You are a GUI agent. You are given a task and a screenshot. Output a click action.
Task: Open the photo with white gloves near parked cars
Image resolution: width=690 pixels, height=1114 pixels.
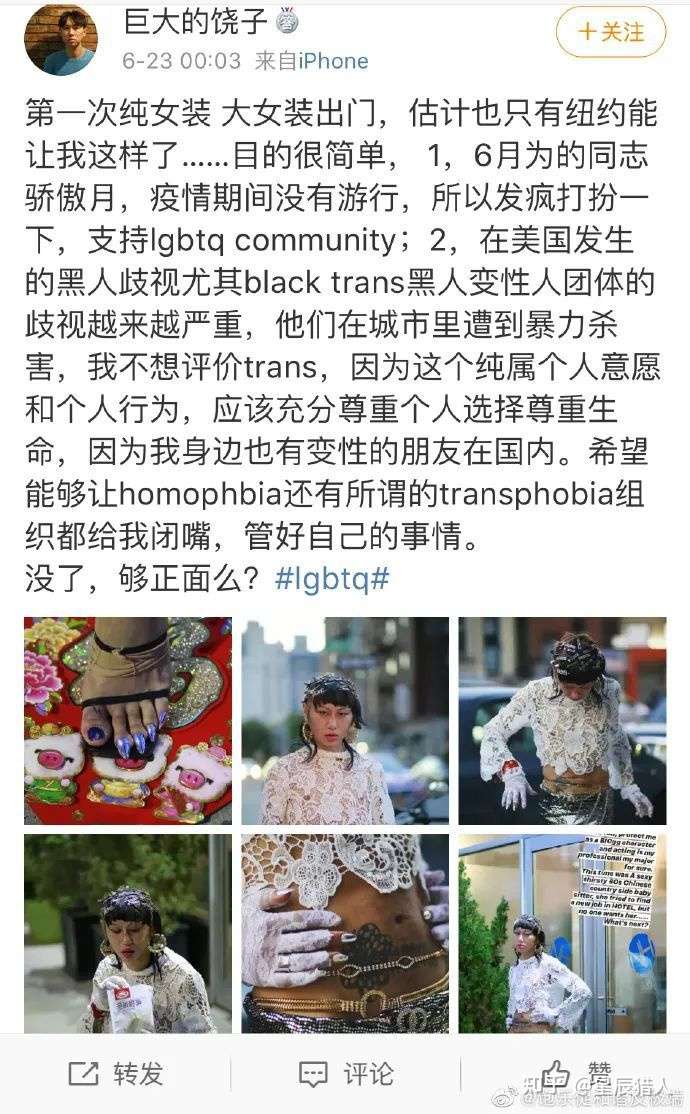point(562,720)
